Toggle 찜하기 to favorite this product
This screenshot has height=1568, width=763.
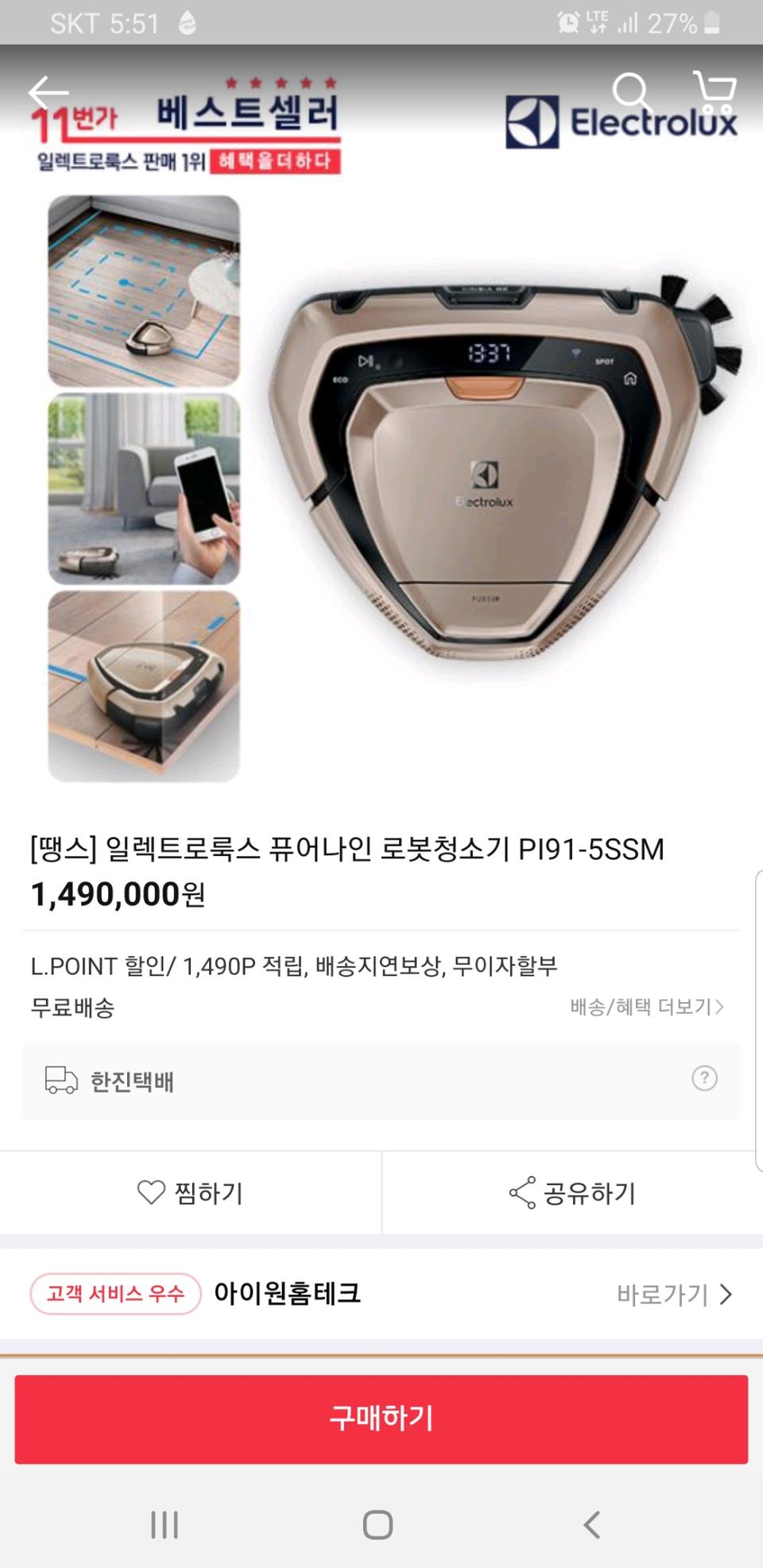click(192, 1193)
